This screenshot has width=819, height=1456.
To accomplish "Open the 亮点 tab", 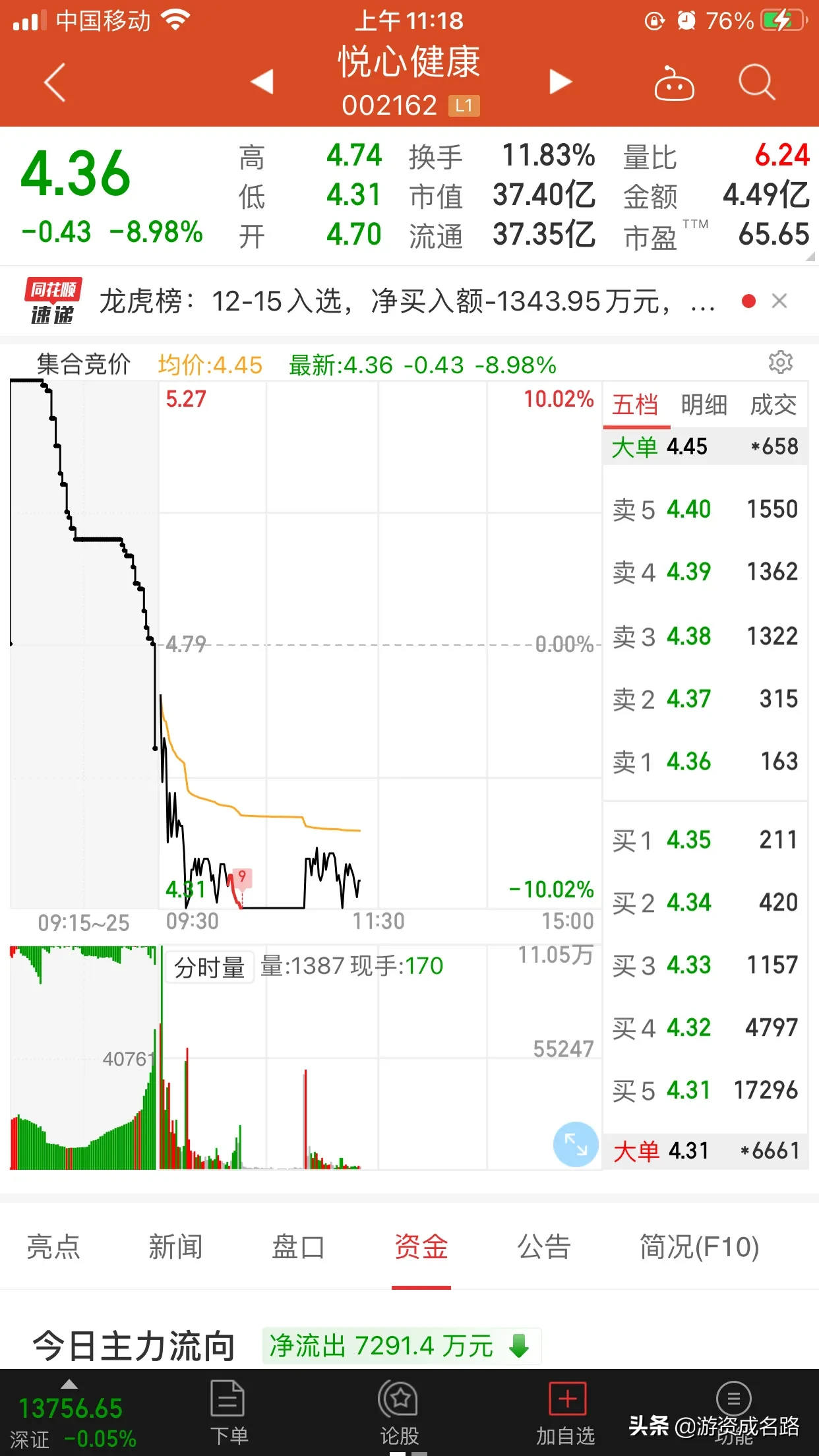I will click(53, 1246).
